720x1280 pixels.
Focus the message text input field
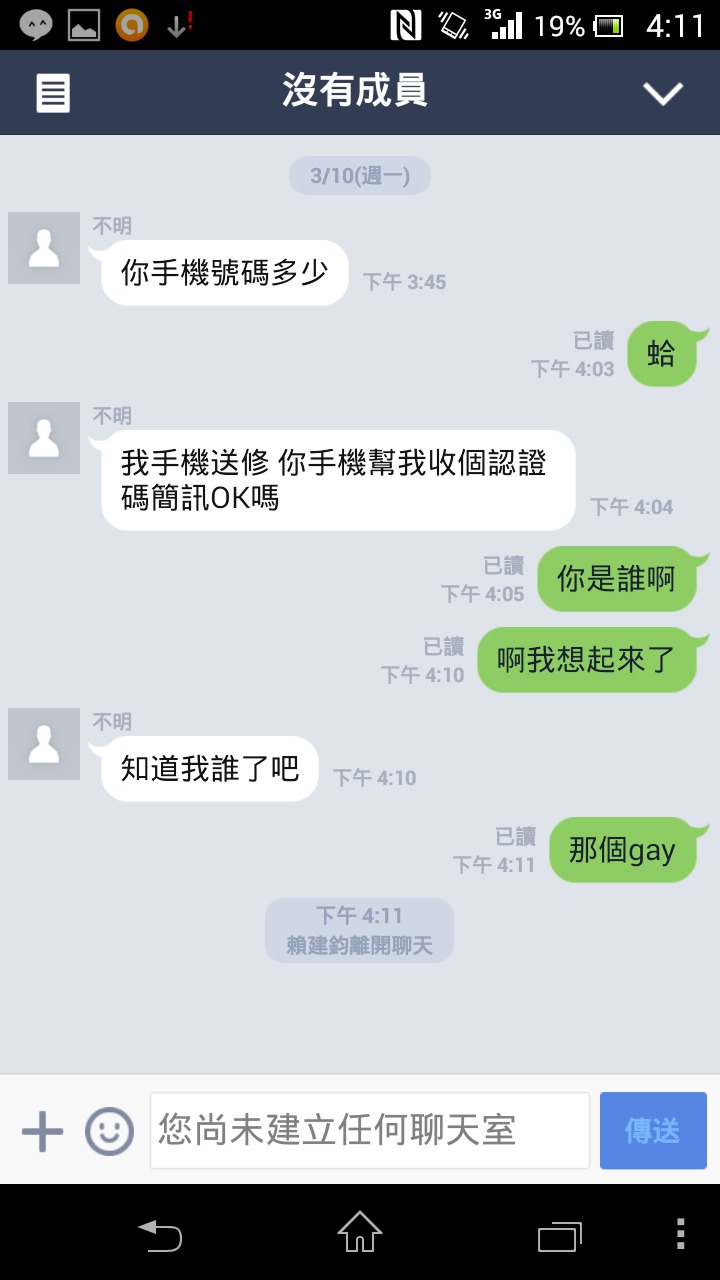pos(370,1131)
